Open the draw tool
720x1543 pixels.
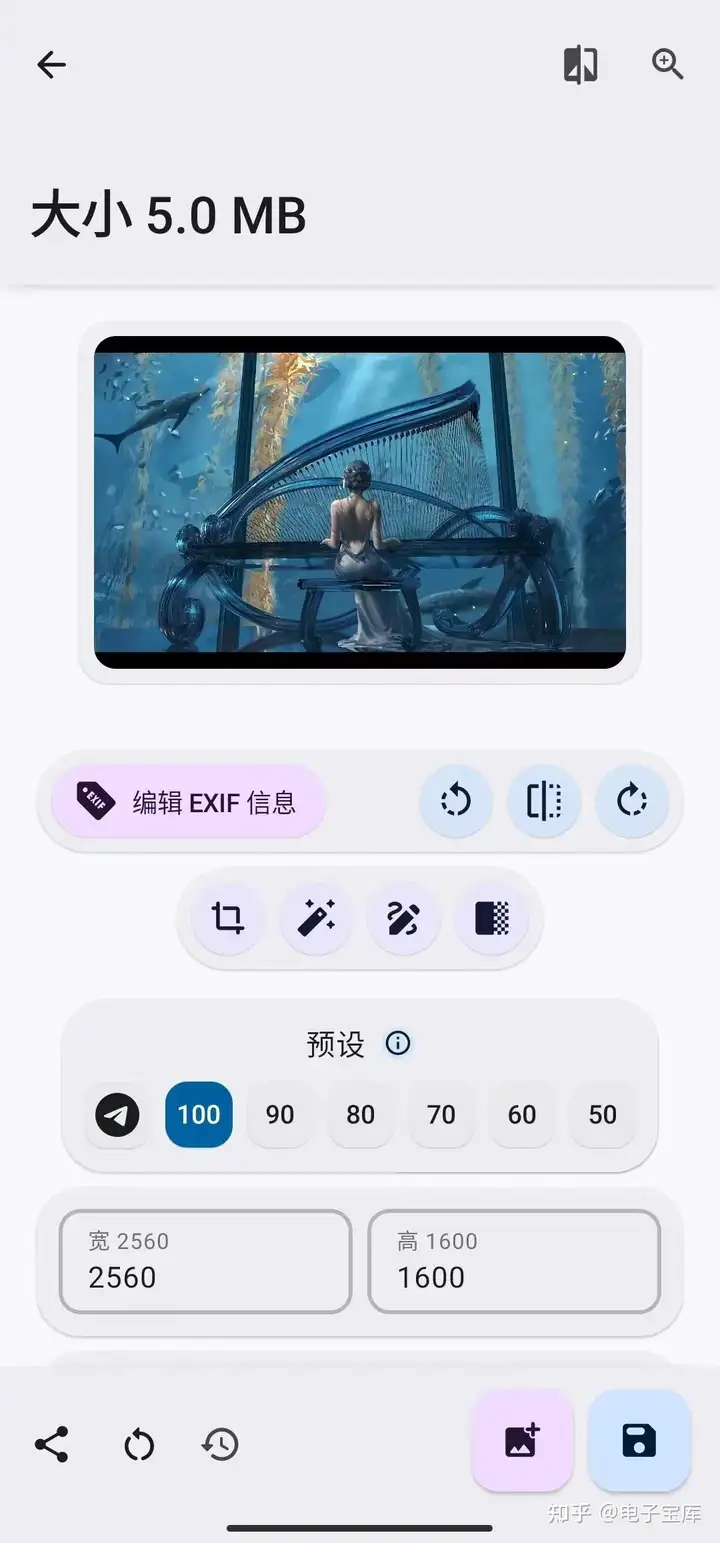coord(403,918)
